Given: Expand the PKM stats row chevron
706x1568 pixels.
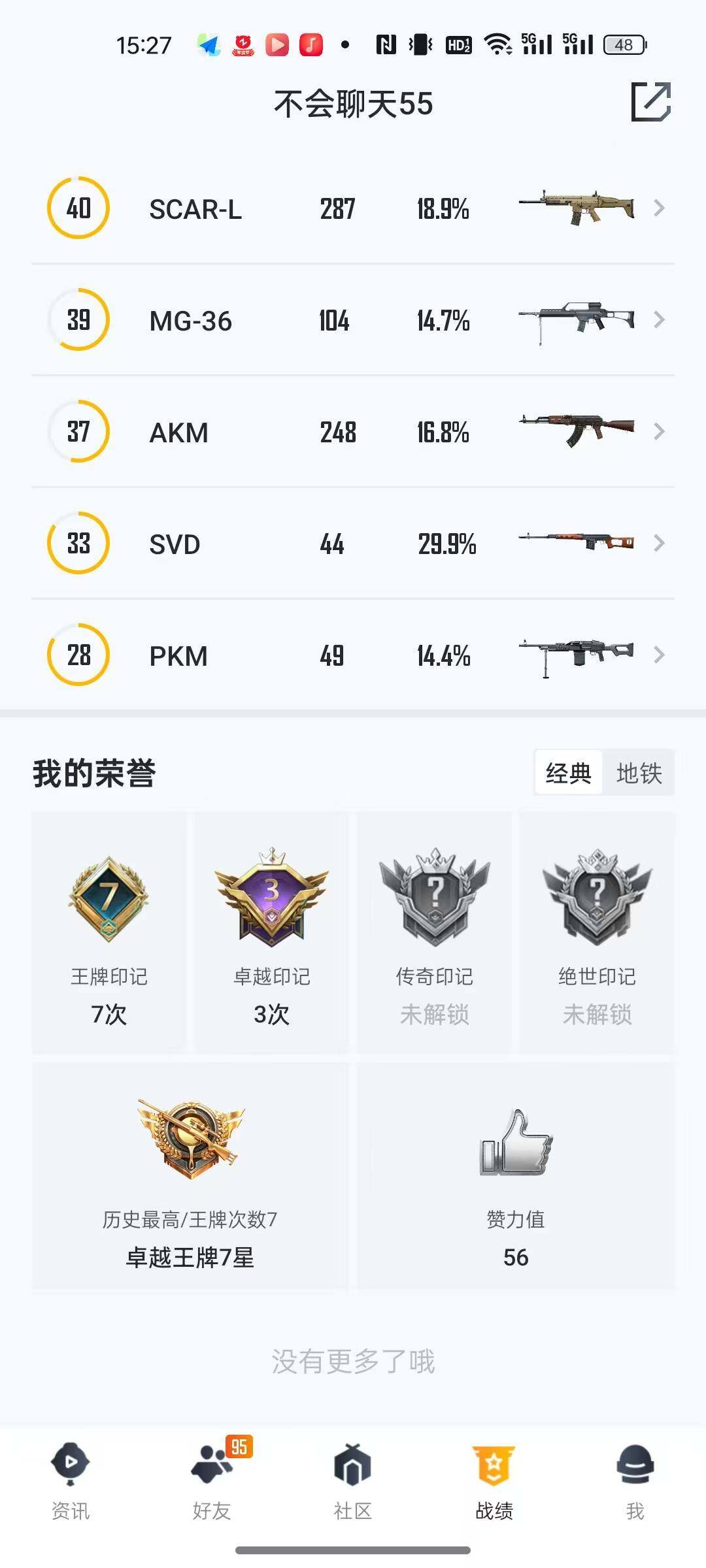Looking at the screenshot, I should (x=660, y=655).
